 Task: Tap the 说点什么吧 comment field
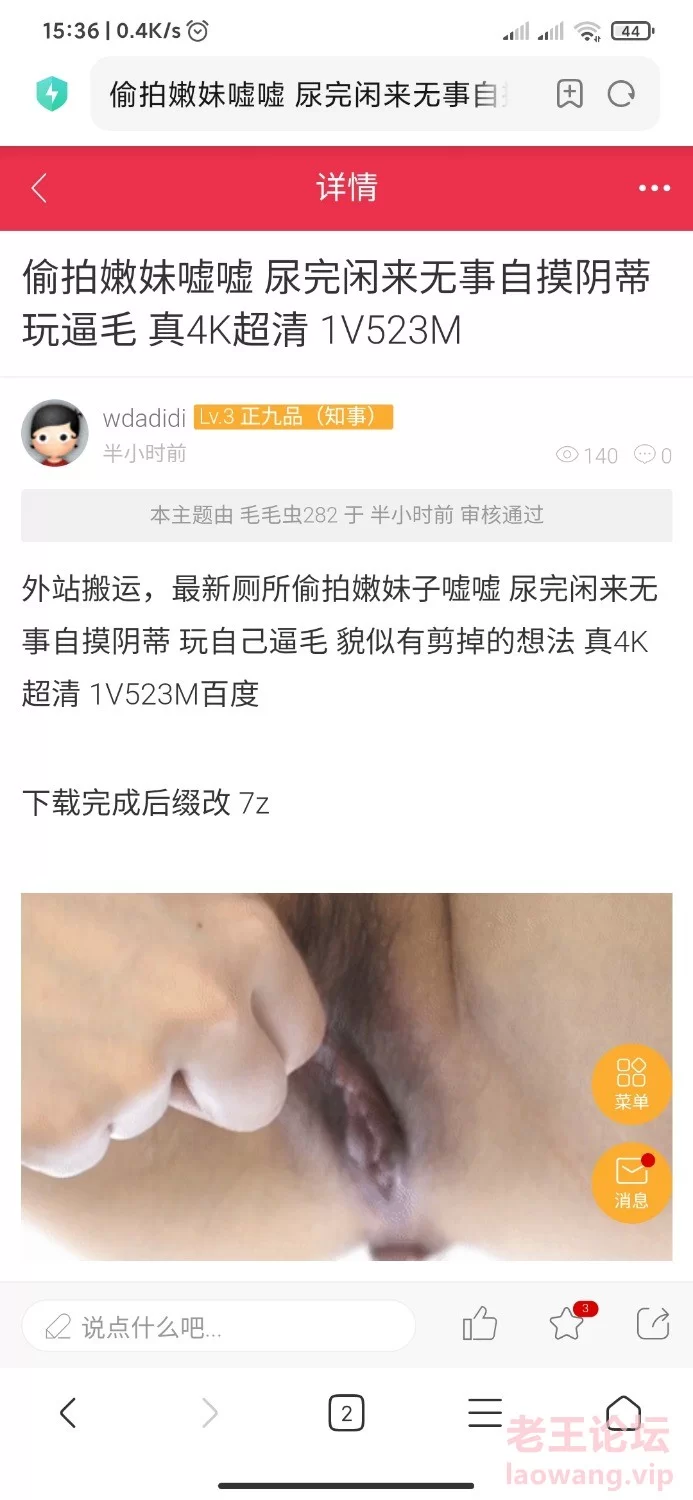point(218,1326)
